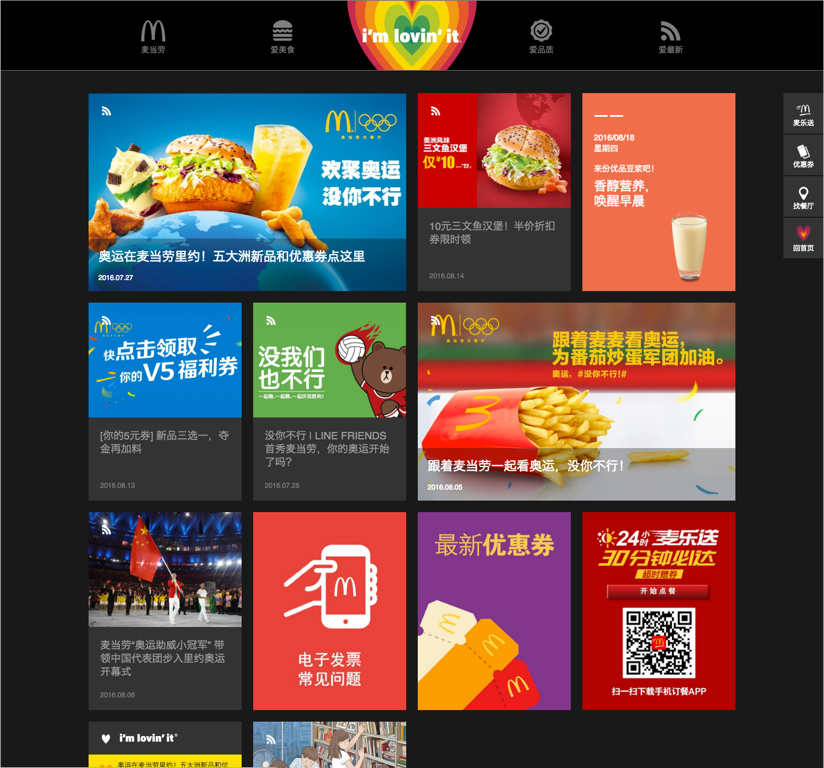Open the 奥运助威小冠军 opening ceremony article

(165, 611)
